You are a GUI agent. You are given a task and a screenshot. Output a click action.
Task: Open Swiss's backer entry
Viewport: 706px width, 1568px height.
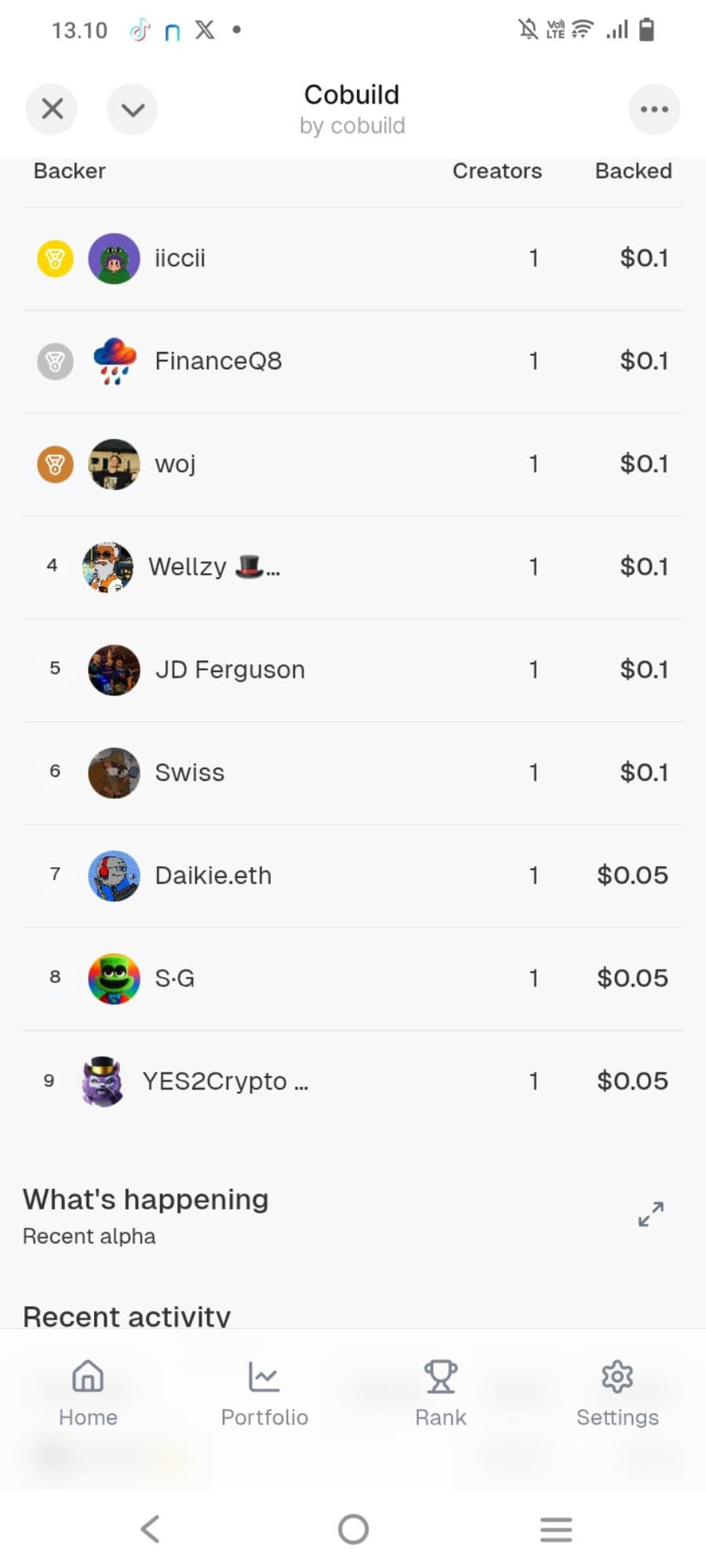[x=353, y=772]
